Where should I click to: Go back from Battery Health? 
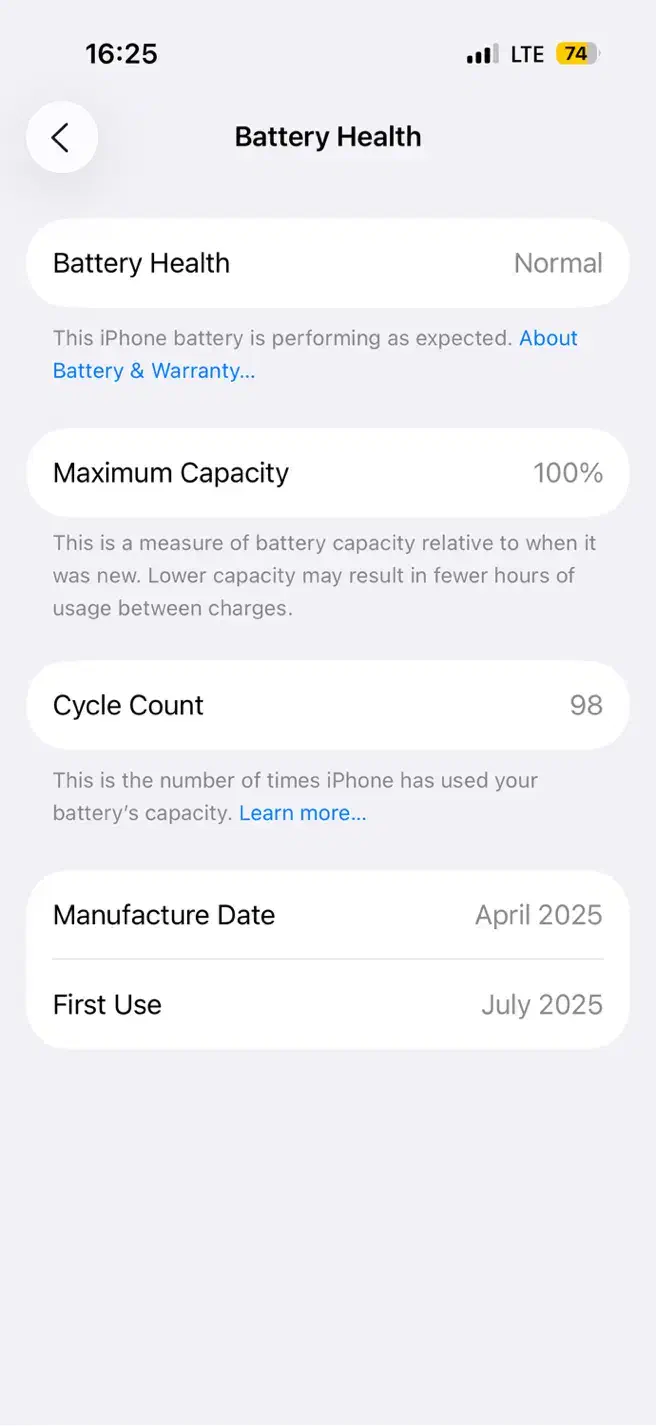coord(61,137)
